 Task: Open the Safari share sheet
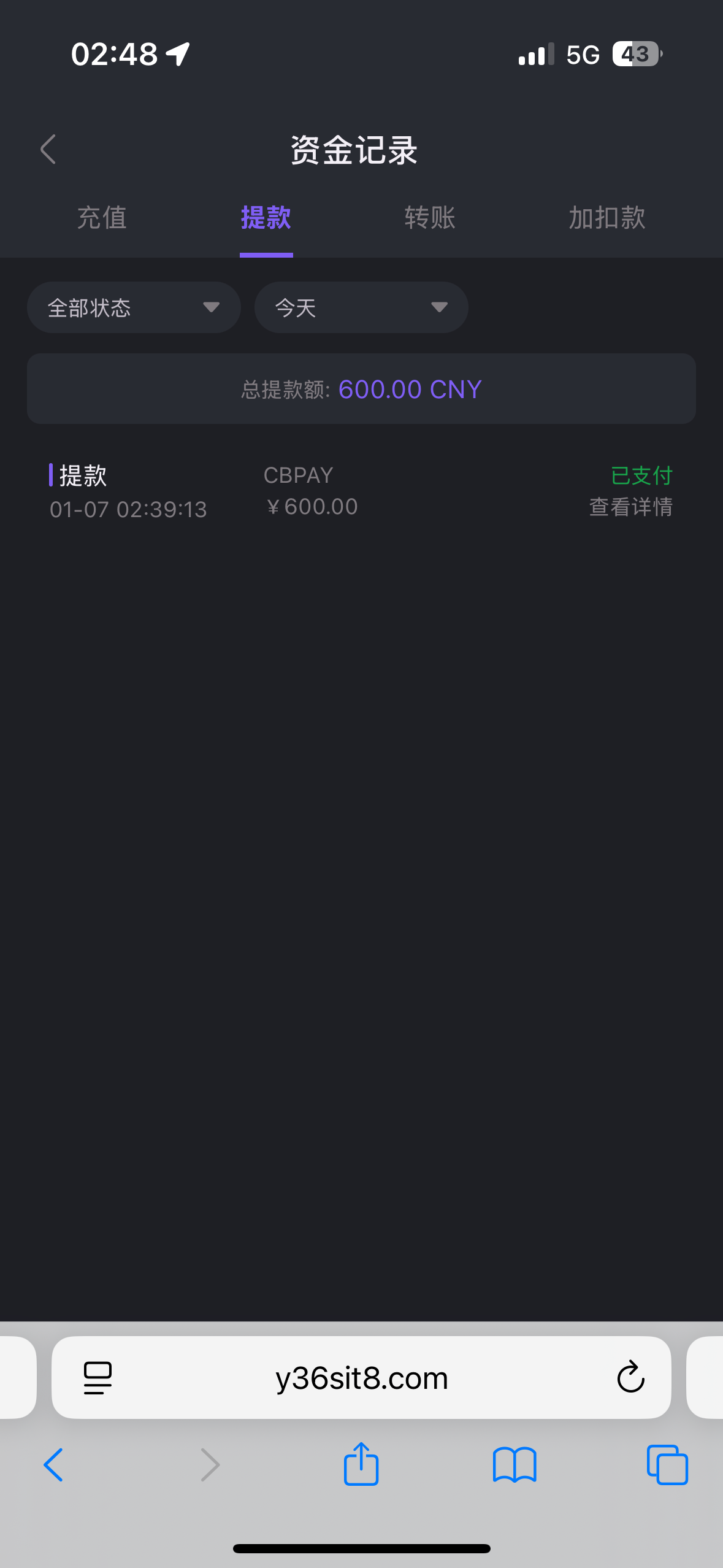[x=361, y=1464]
